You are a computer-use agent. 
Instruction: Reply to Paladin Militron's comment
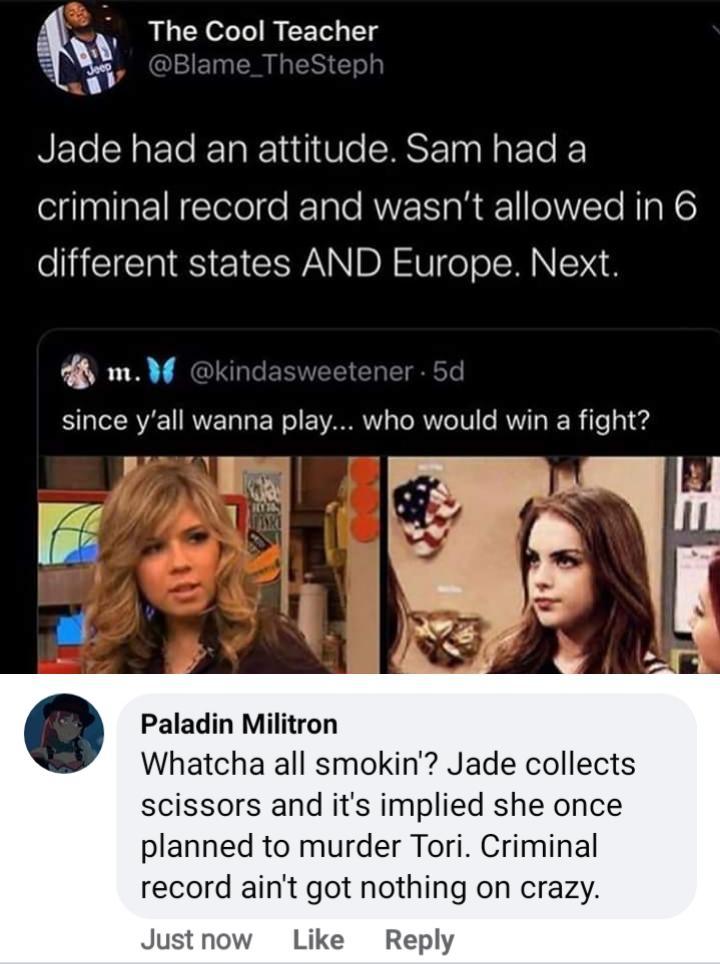coord(419,940)
